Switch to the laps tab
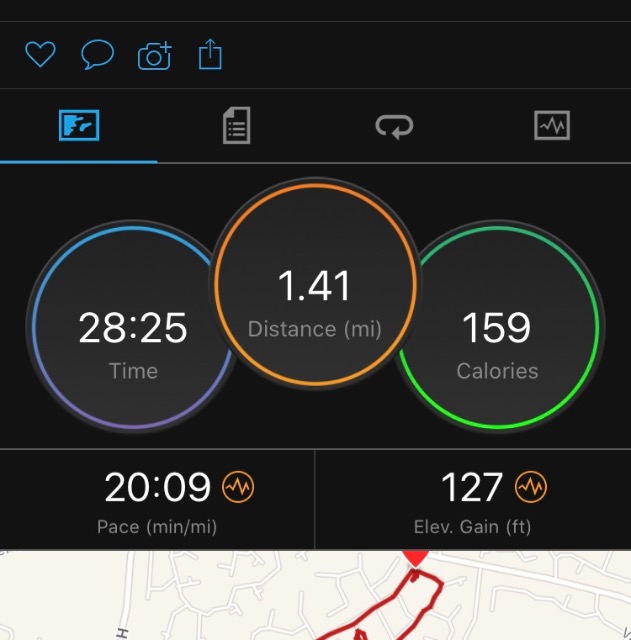 [394, 126]
